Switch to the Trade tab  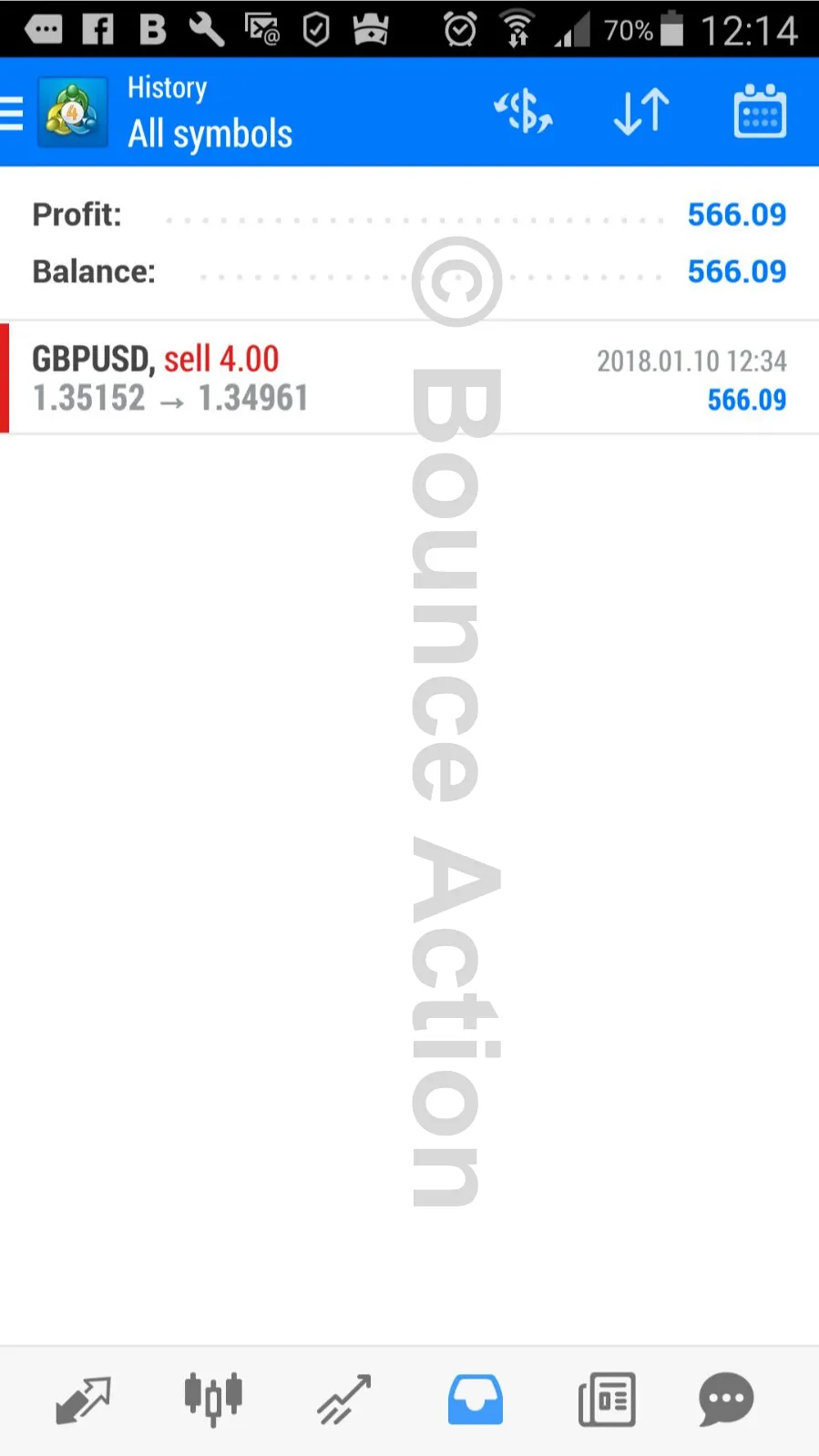point(344,1400)
